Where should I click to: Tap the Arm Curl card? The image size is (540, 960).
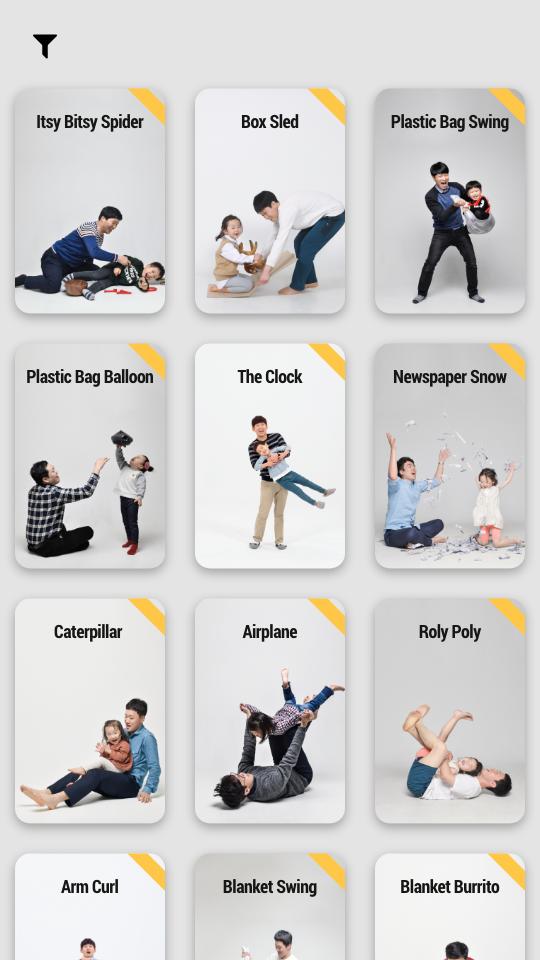click(x=90, y=907)
